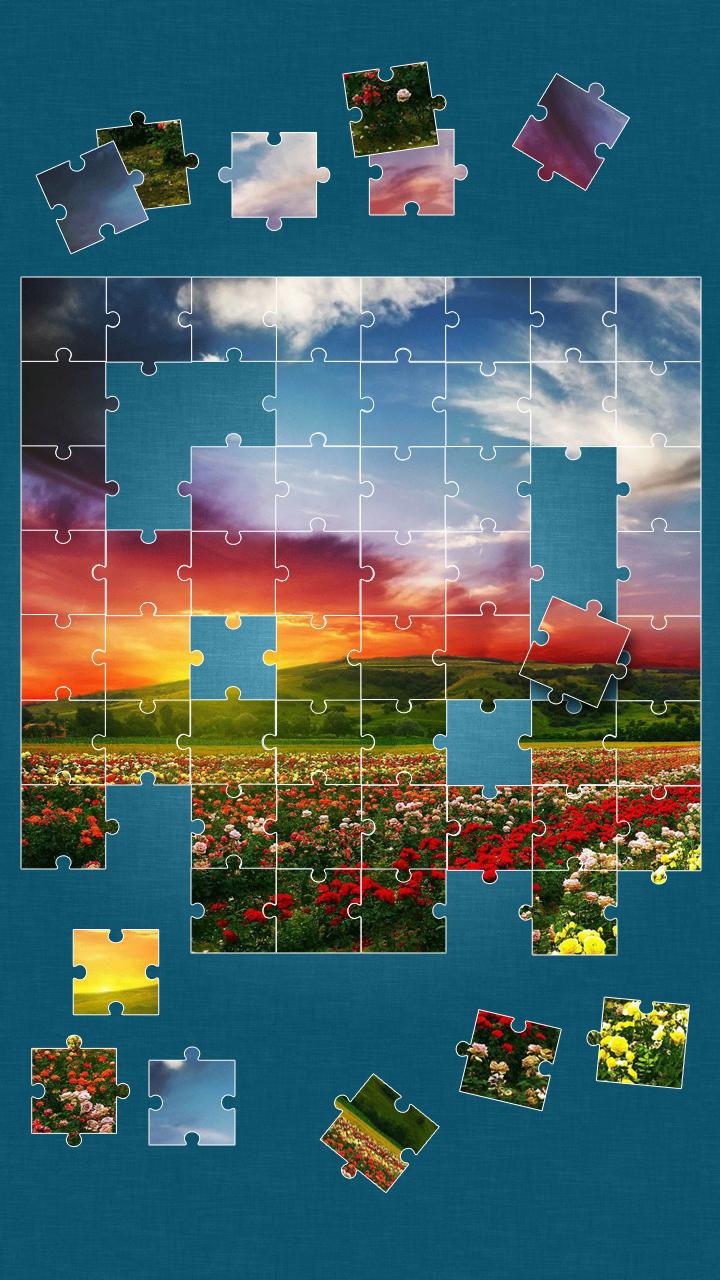720x1280 pixels.
Task: Select the loose yellow roses puzzle piece
Action: tap(642, 1042)
